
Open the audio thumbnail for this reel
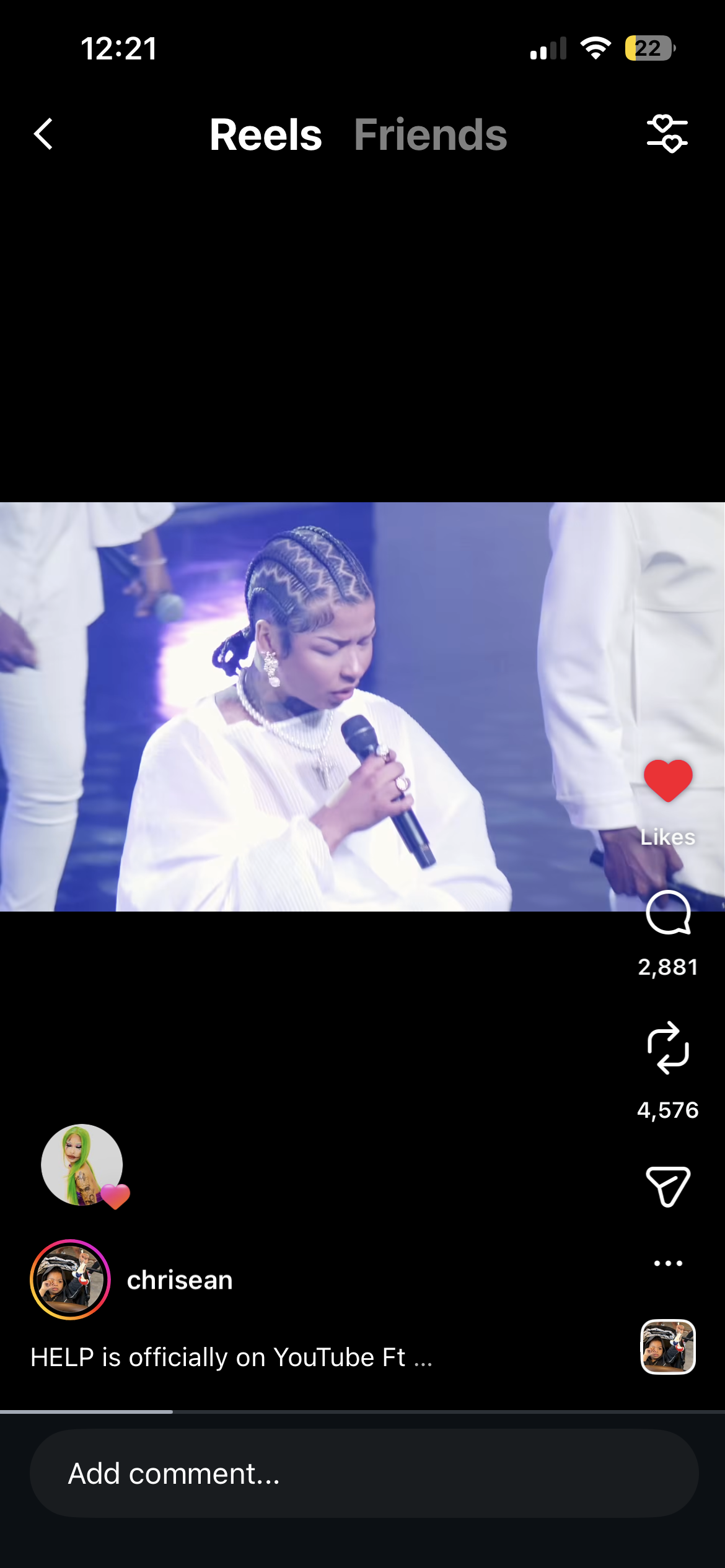667,1347
